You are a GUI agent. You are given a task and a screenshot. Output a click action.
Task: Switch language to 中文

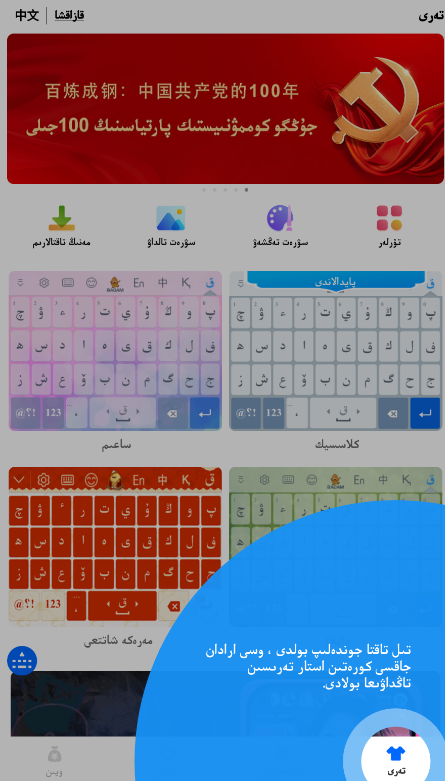[27, 15]
